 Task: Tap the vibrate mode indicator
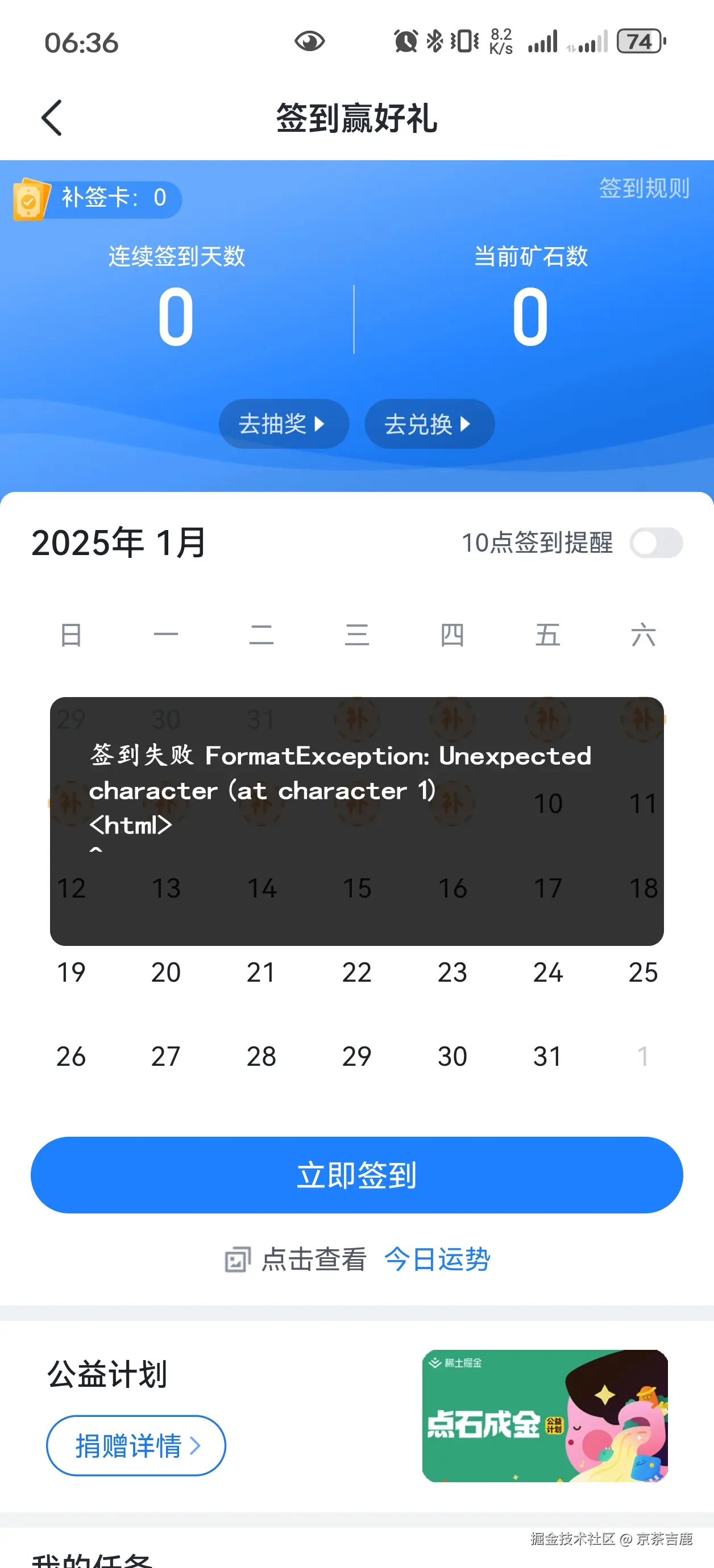tap(465, 40)
